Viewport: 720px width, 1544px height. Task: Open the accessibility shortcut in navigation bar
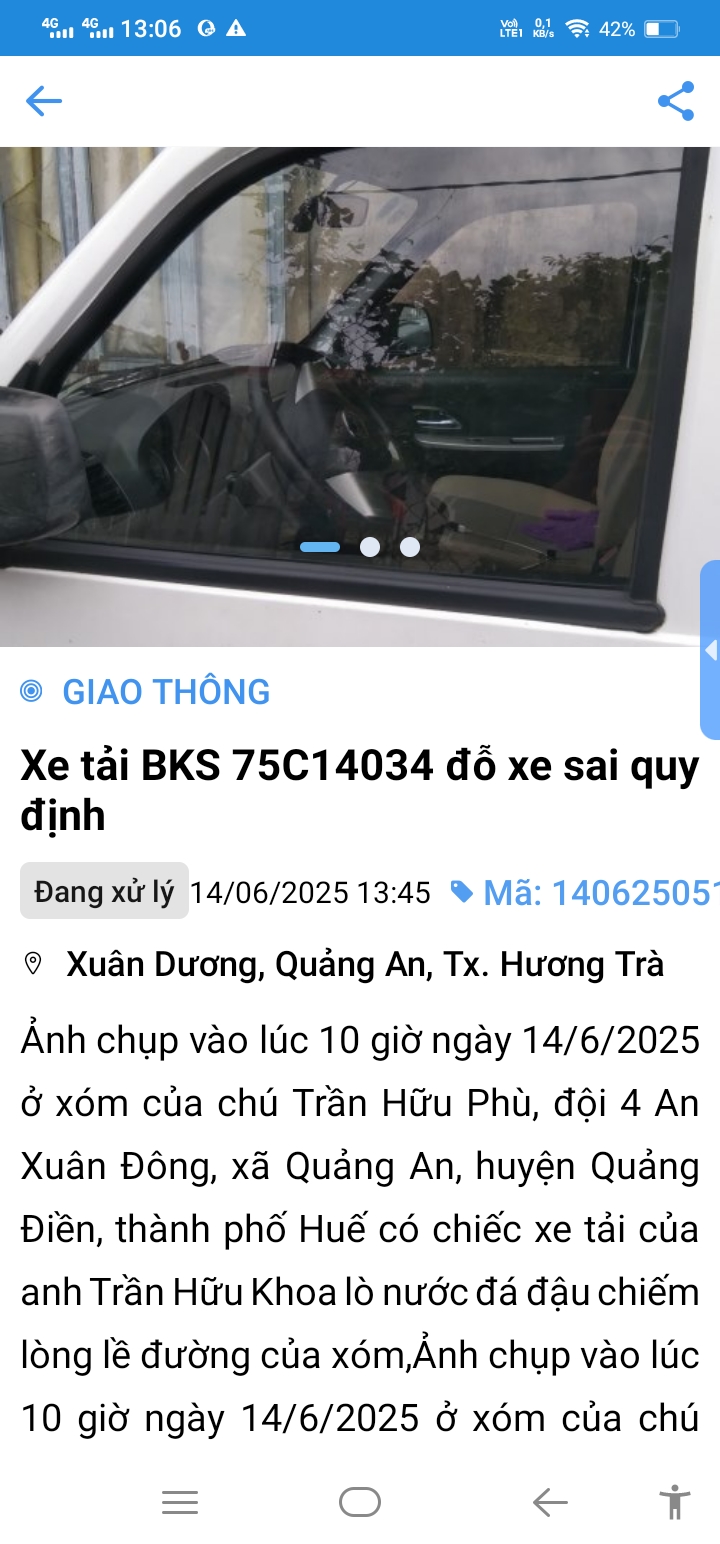pos(675,1502)
